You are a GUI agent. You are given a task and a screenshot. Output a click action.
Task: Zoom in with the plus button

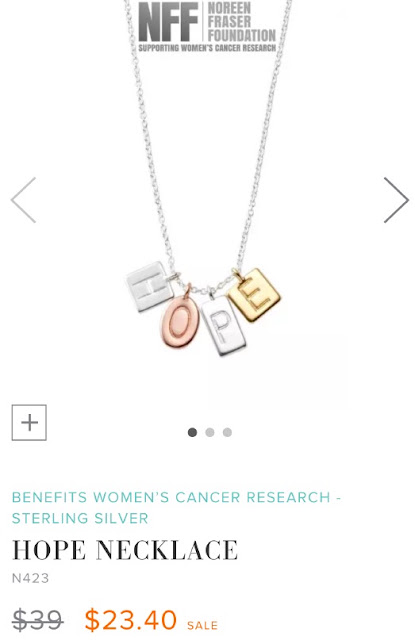point(29,422)
